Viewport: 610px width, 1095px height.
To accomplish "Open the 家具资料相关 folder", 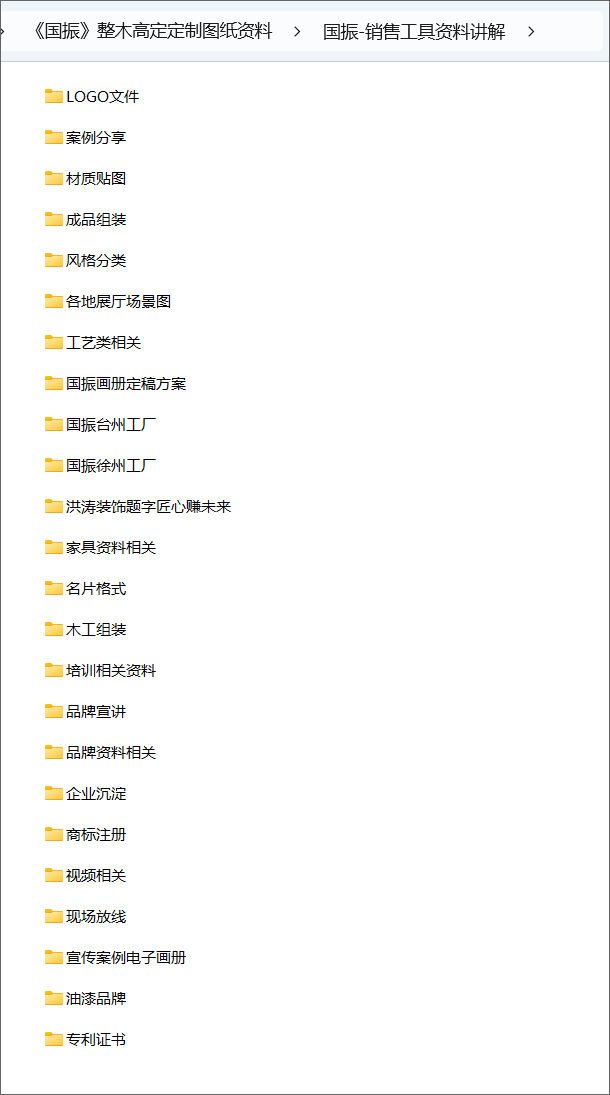I will coord(110,548).
